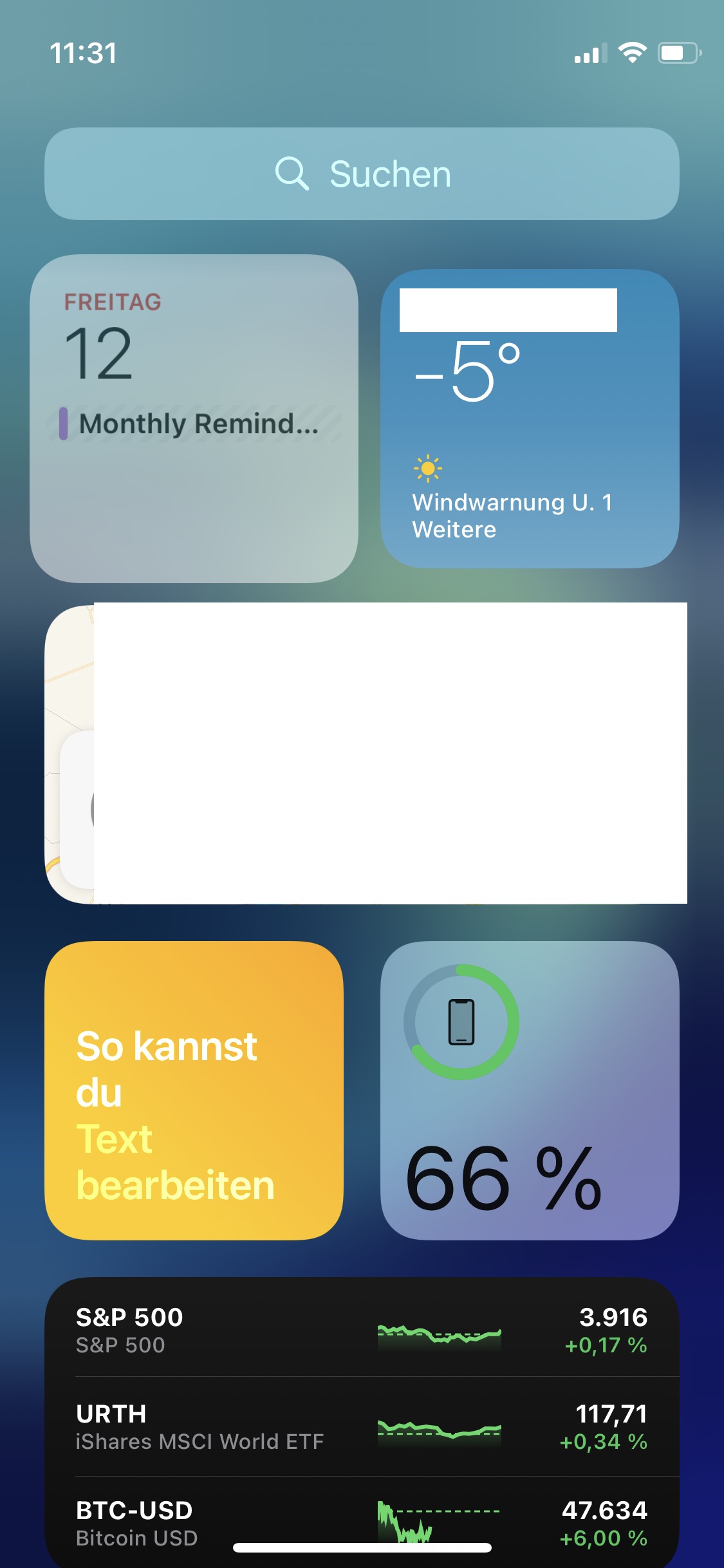Open the tip 'So kannst du Text bearbeiten'
The image size is (724, 1568).
click(x=194, y=1090)
